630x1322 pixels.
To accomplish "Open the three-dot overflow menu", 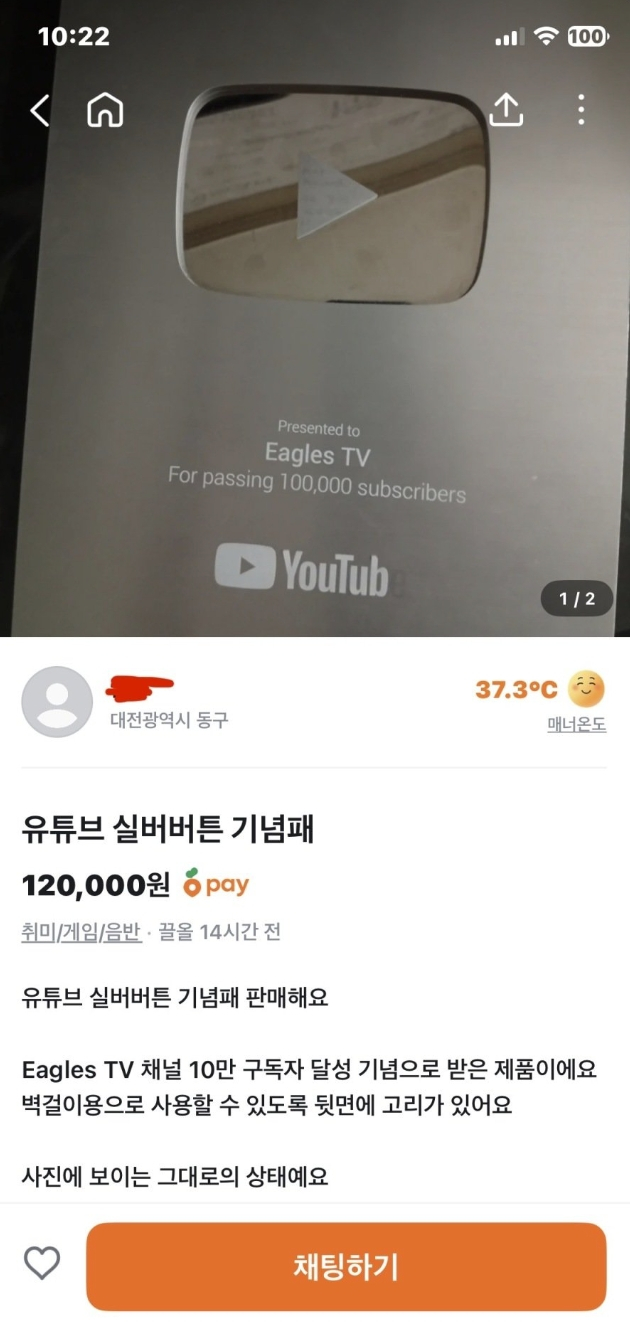I will [581, 110].
